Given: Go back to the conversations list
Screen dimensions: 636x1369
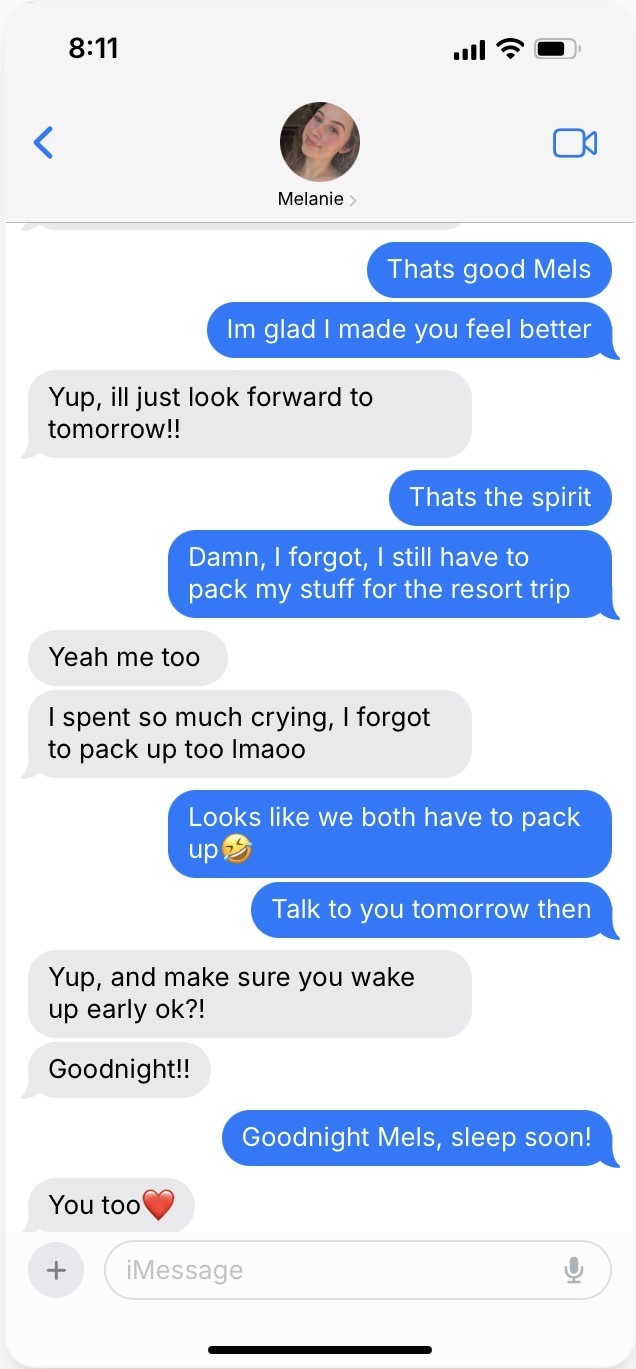Looking at the screenshot, I should (x=43, y=143).
